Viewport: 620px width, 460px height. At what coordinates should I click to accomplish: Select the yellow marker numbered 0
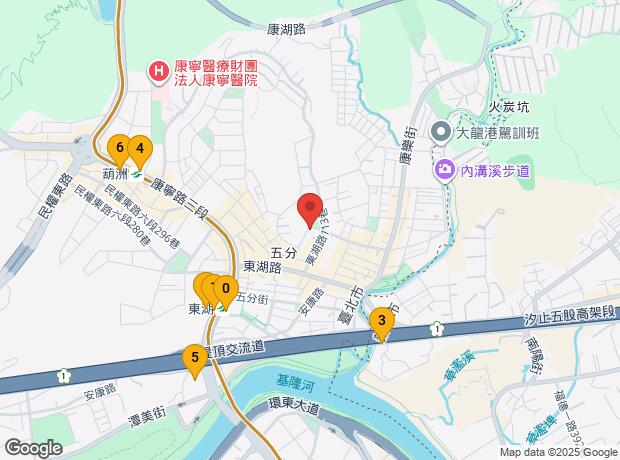point(227,291)
